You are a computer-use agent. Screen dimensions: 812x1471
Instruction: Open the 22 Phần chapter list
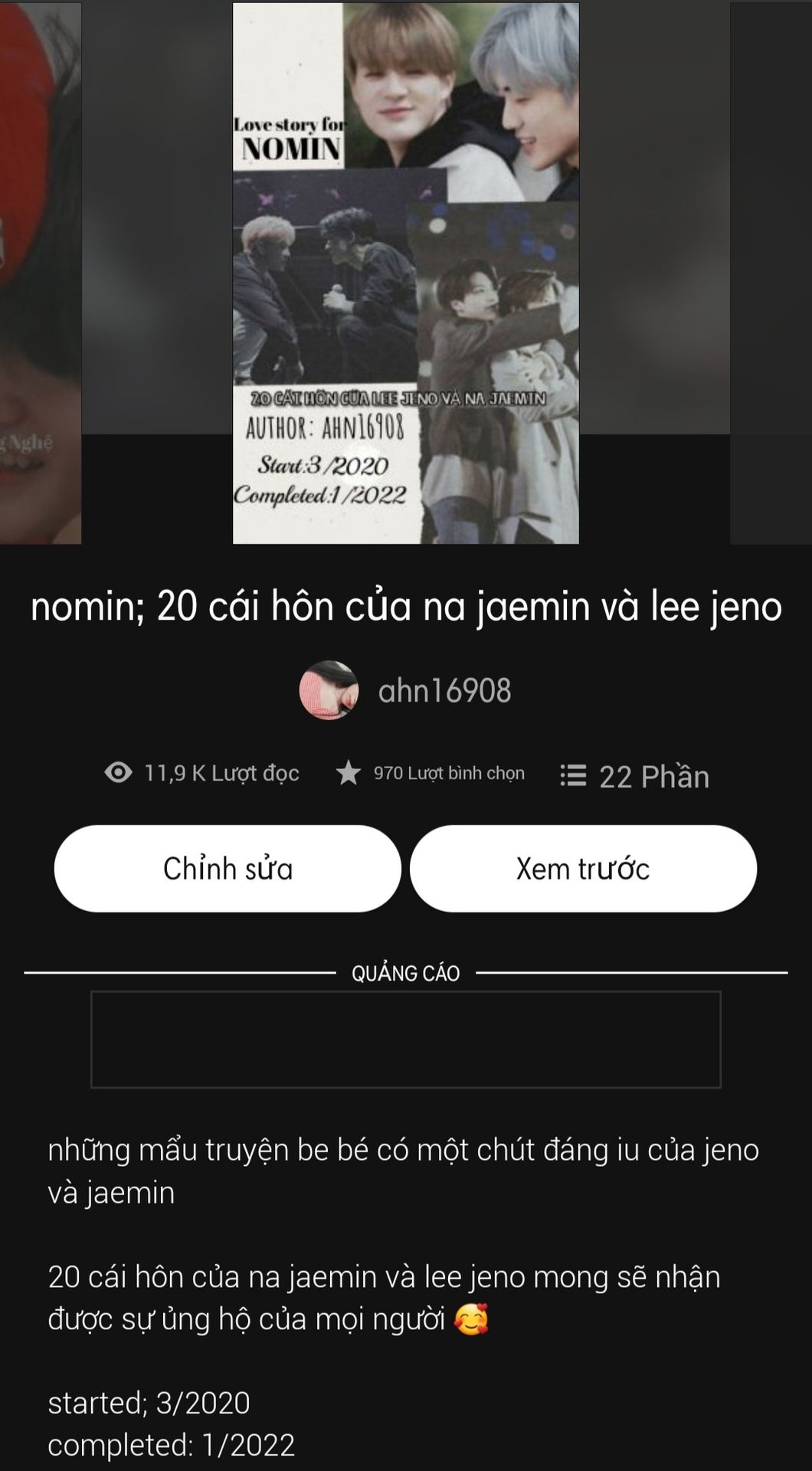tap(635, 776)
